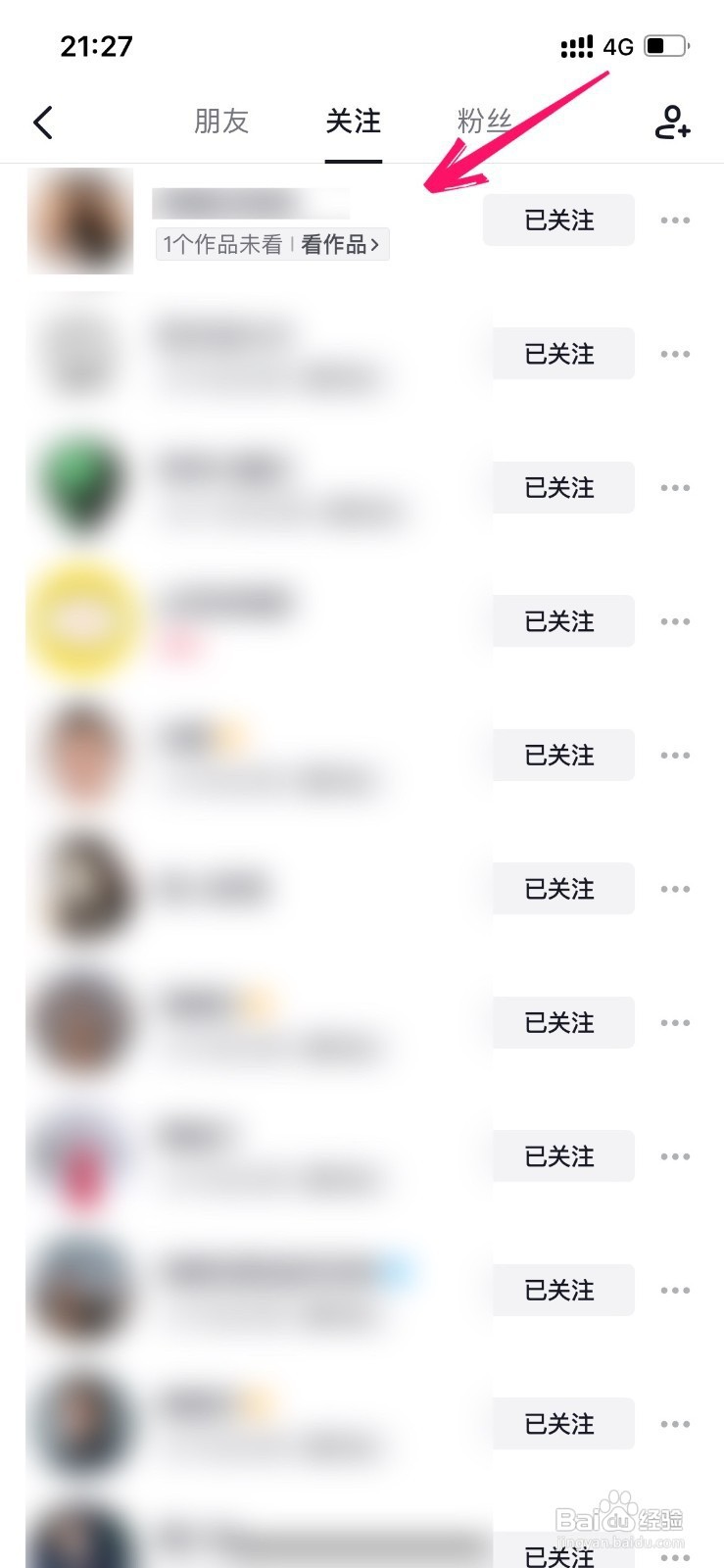
Task: Tap the more options icon on the green avatar row
Action: pos(674,487)
